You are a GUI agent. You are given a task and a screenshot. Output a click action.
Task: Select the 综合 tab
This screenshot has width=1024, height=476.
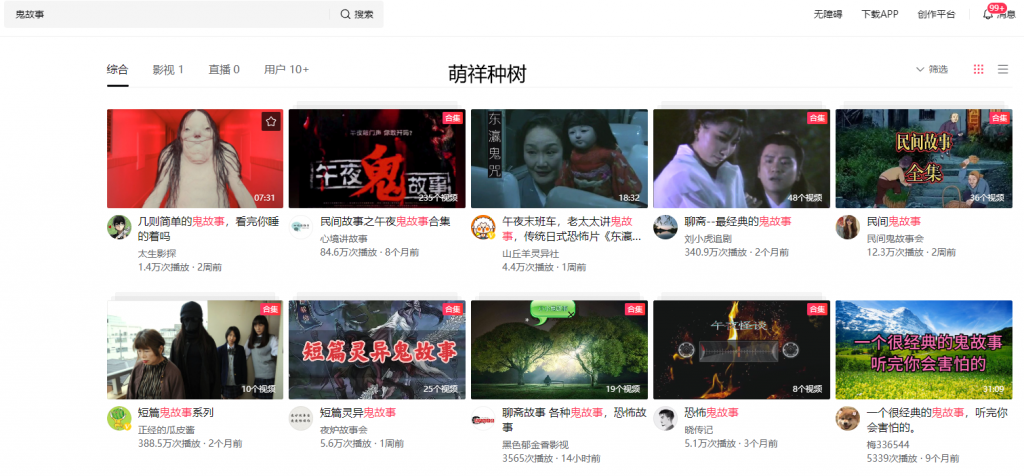(118, 69)
